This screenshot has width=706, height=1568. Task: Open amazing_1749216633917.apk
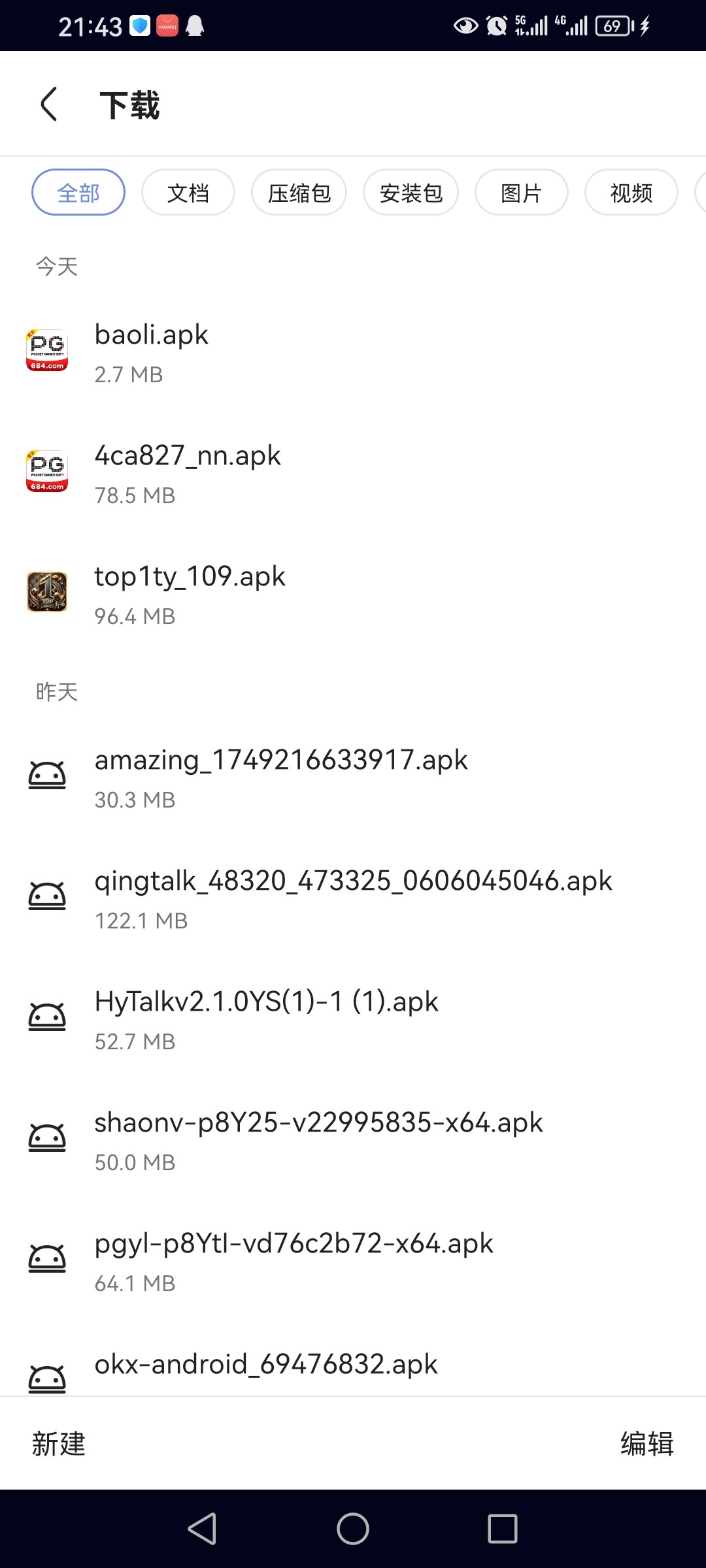coord(353,777)
